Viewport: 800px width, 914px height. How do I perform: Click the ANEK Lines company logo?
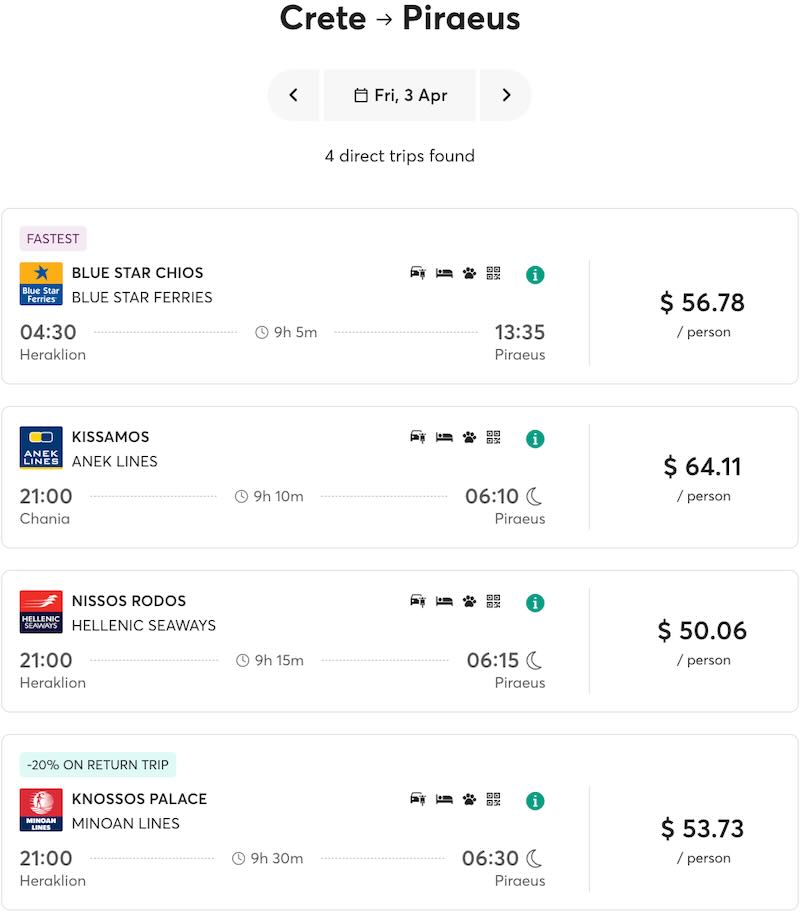(40, 447)
